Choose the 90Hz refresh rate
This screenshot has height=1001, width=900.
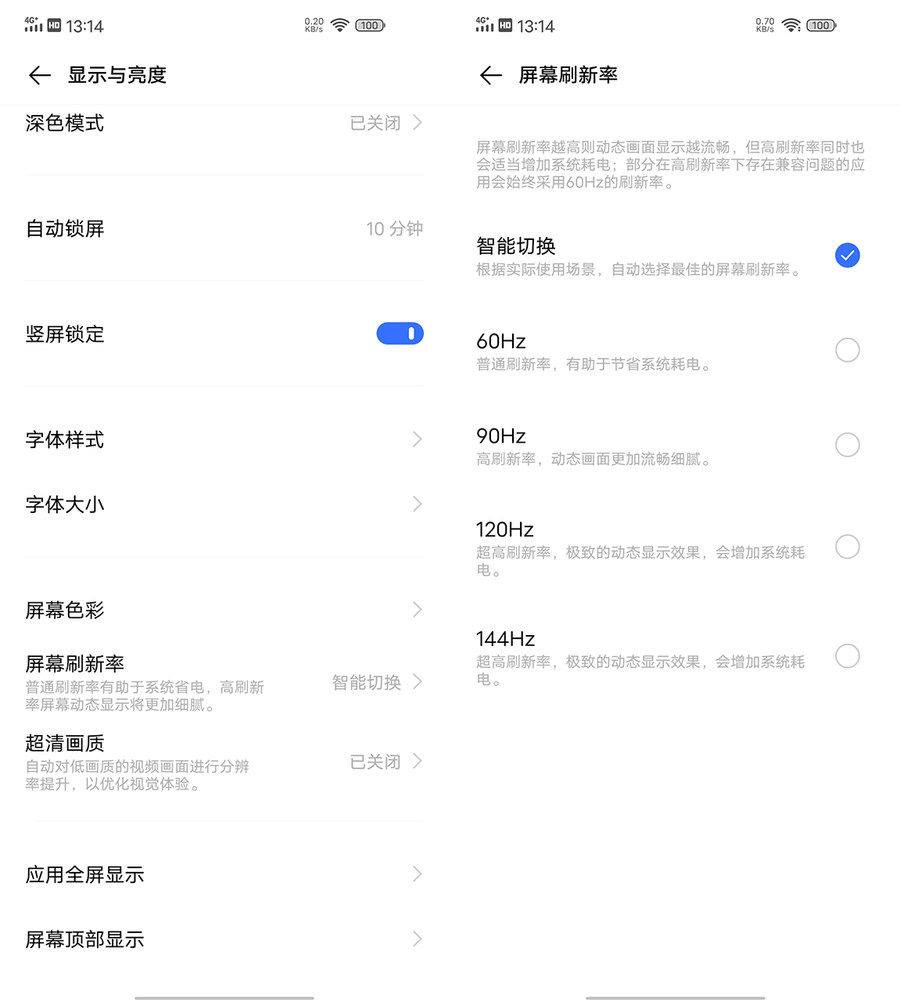[x=847, y=445]
